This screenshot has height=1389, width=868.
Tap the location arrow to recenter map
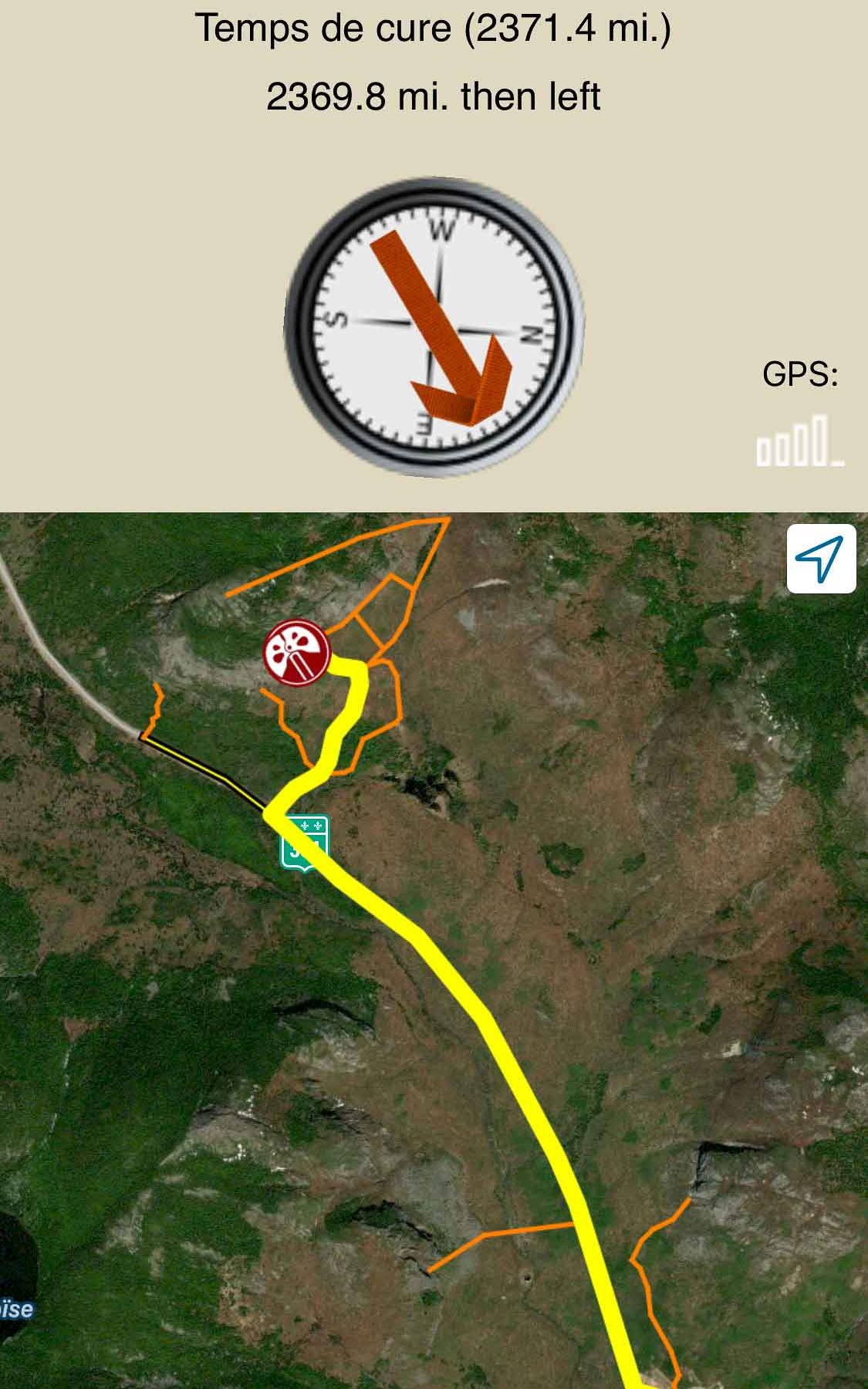821,559
